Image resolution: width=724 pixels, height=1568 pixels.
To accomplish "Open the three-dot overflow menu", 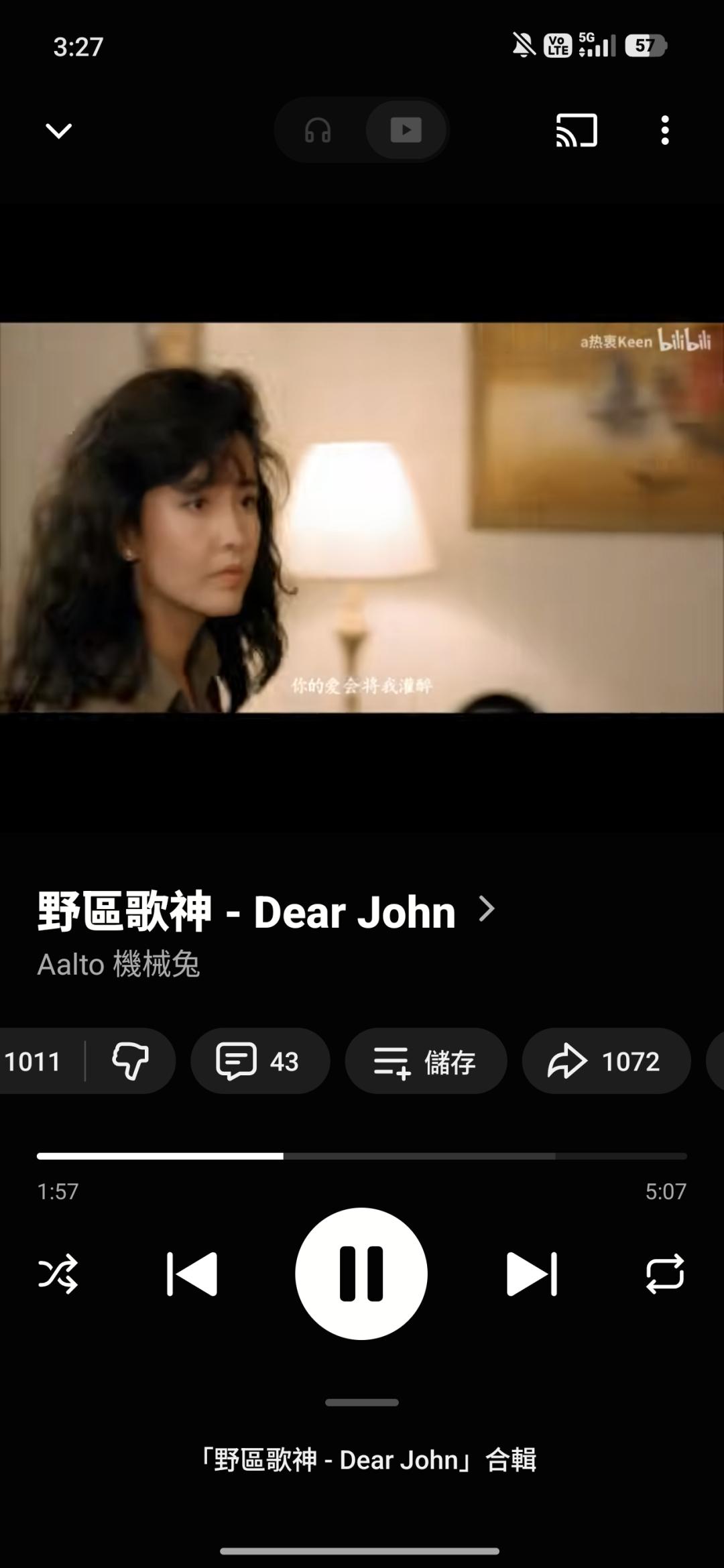I will 665,130.
